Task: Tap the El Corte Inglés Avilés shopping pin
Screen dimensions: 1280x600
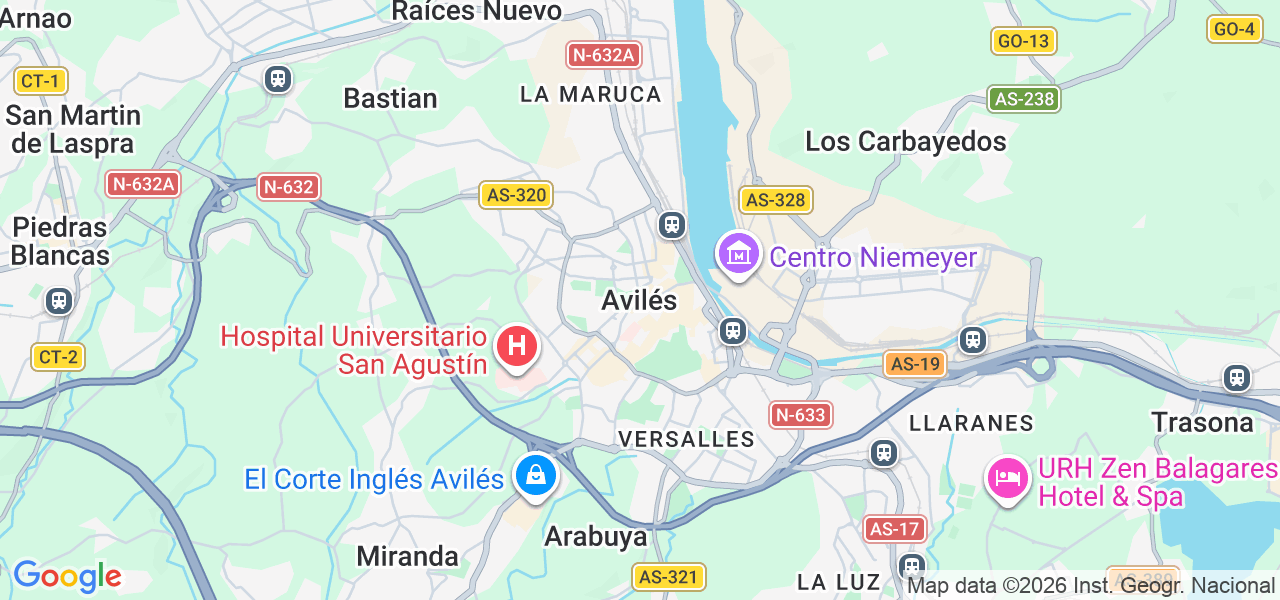Action: pos(536,475)
